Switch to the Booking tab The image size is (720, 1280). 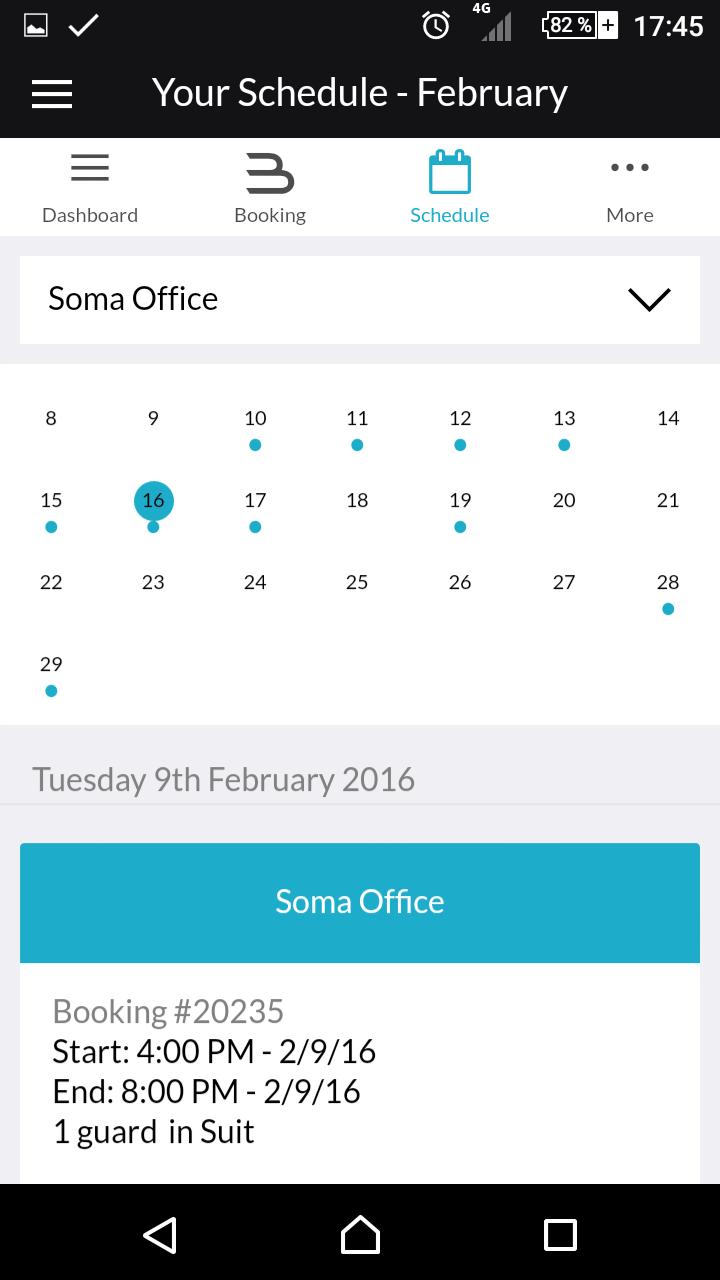[x=270, y=188]
